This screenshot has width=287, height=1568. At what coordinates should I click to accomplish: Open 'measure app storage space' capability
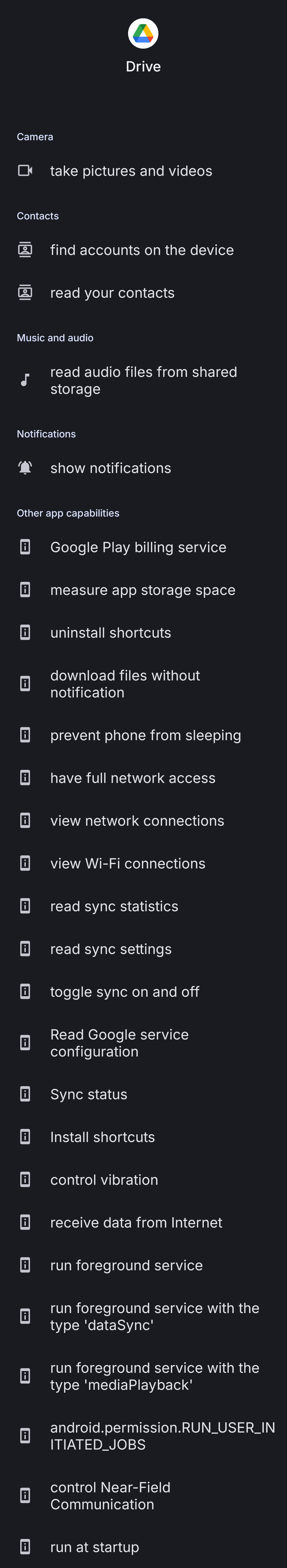point(143,590)
